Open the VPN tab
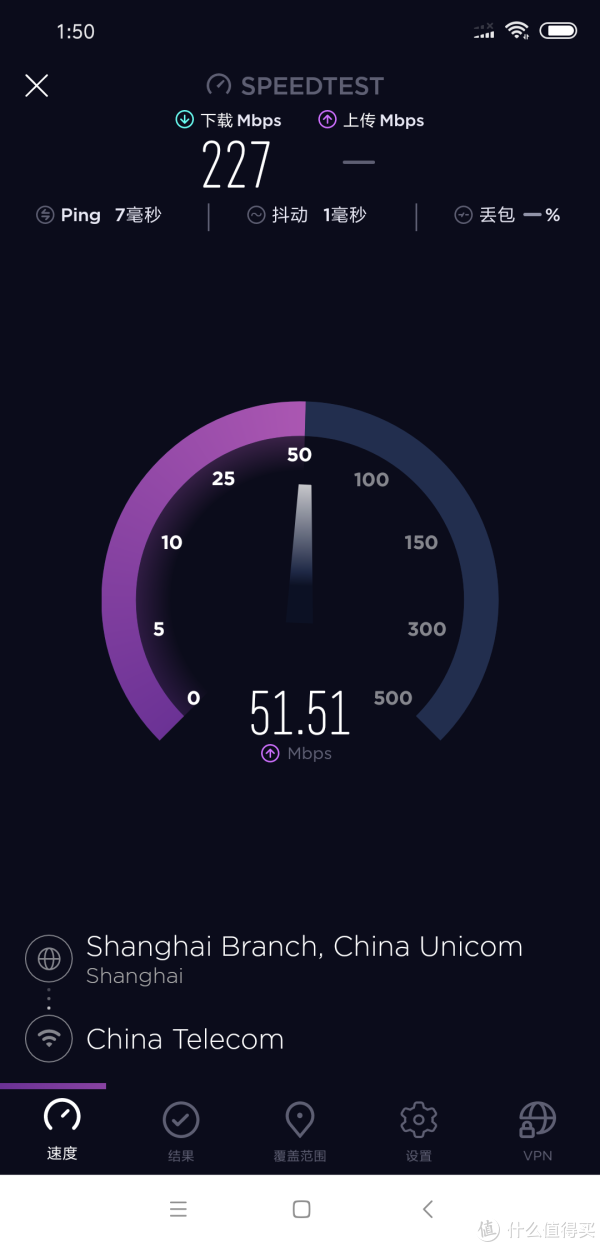This screenshot has height=1247, width=600. [537, 1132]
